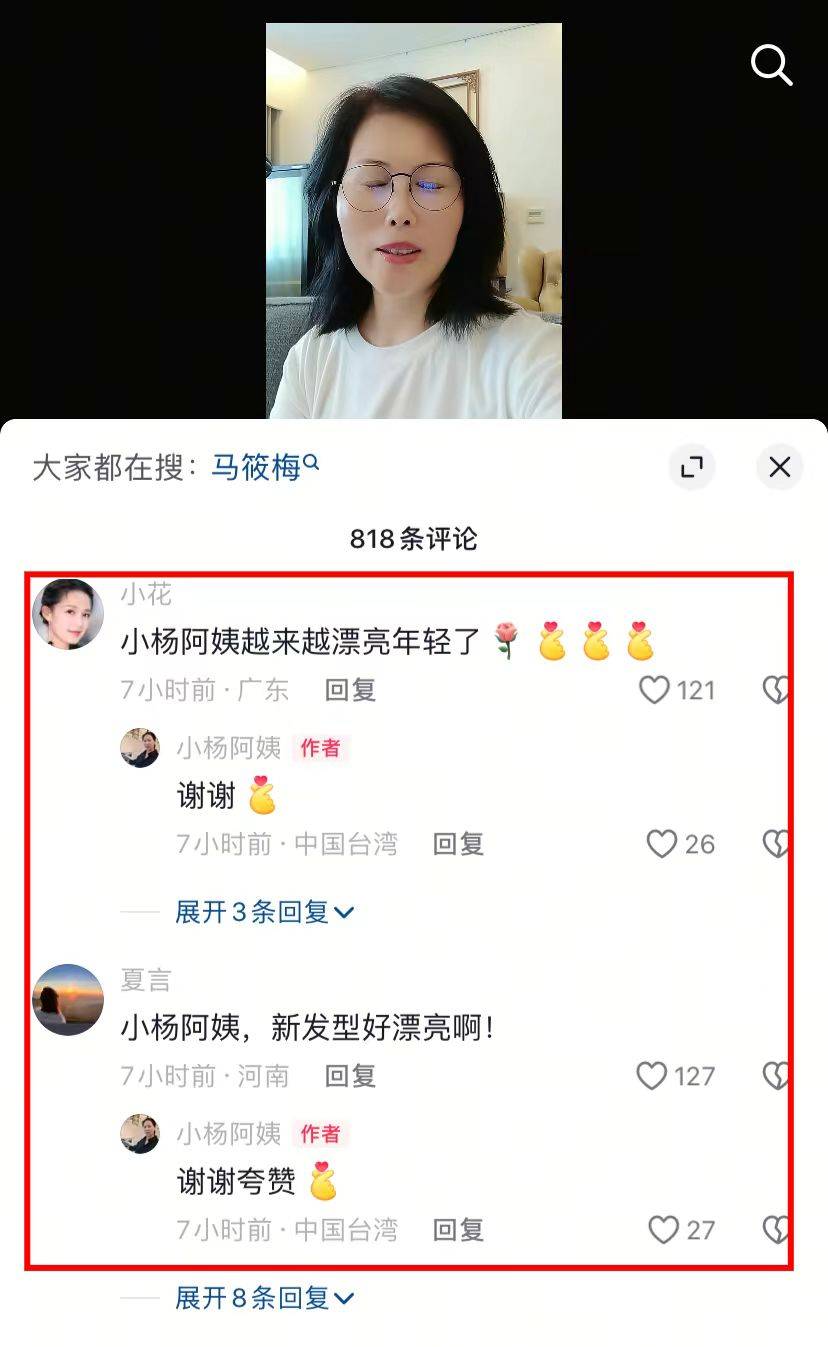Expand comments panel to full screen
Image resolution: width=828 pixels, height=1347 pixels.
(692, 467)
